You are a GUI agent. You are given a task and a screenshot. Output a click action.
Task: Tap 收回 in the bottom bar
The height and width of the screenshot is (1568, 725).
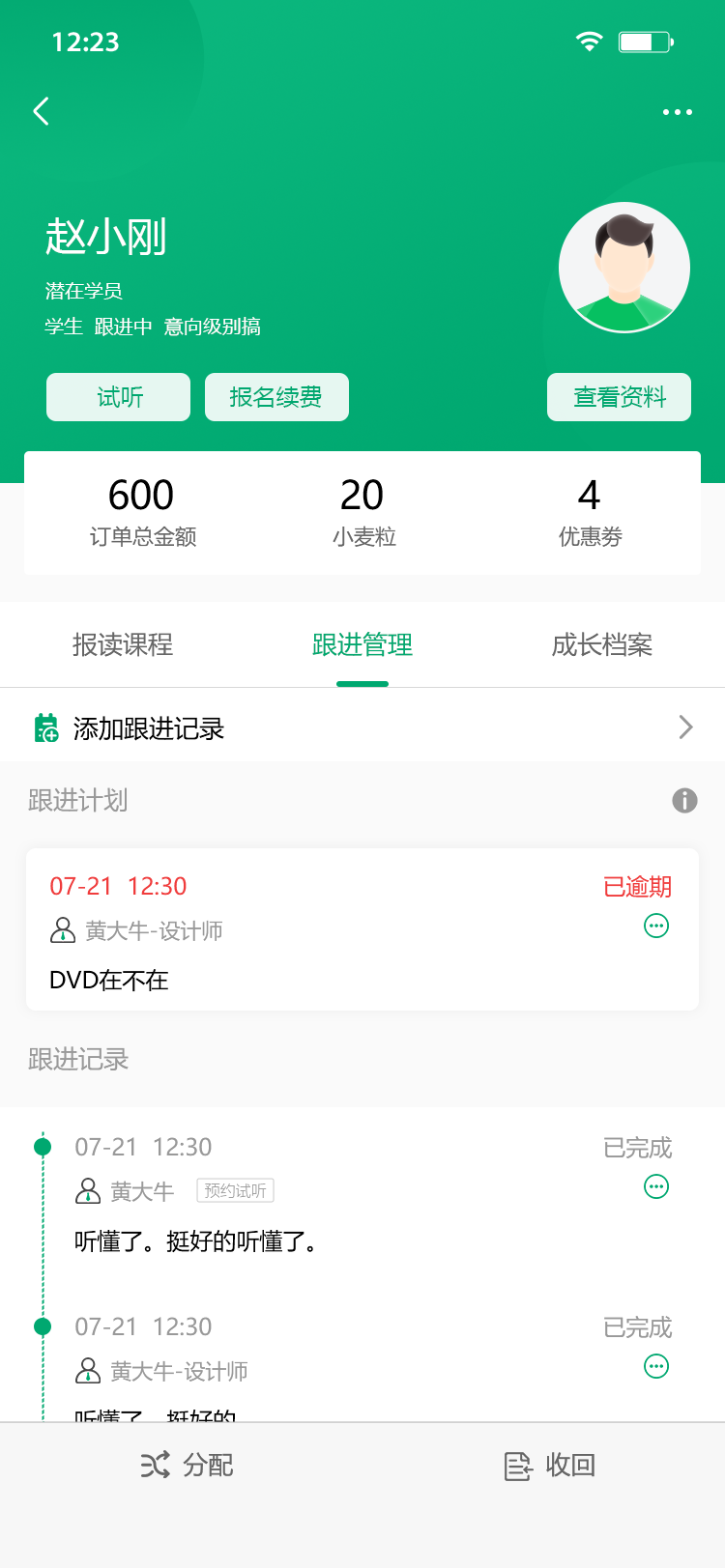coord(549,1466)
